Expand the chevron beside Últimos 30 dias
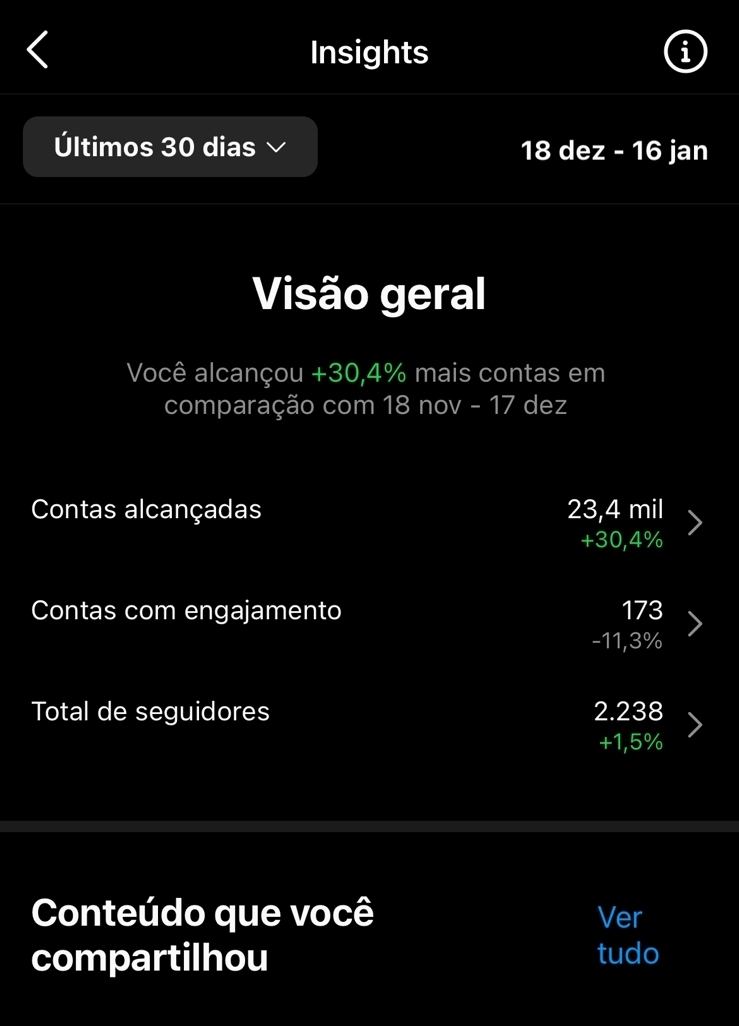This screenshot has width=739, height=1026. point(280,146)
